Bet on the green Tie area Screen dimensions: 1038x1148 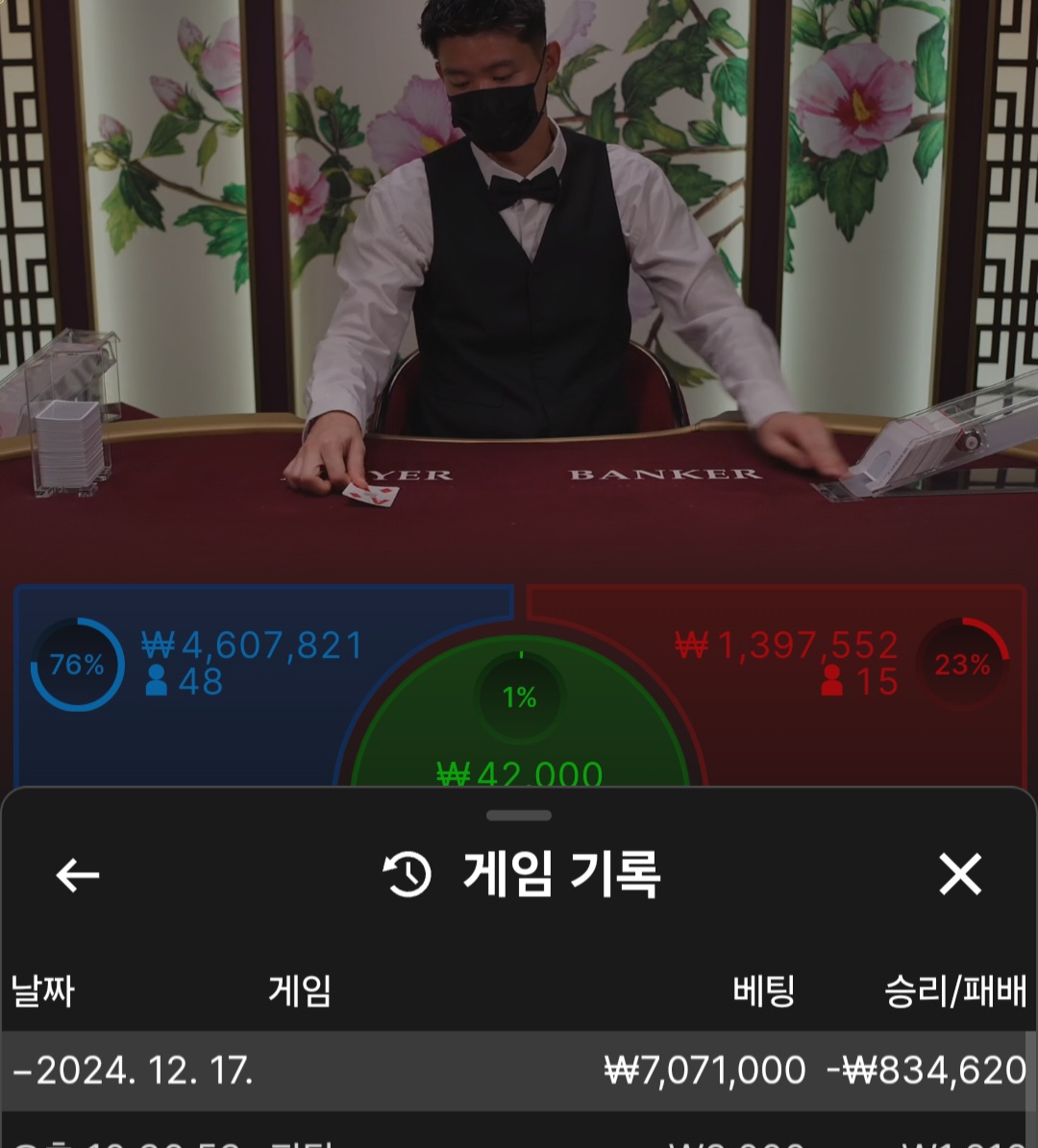coord(519,730)
